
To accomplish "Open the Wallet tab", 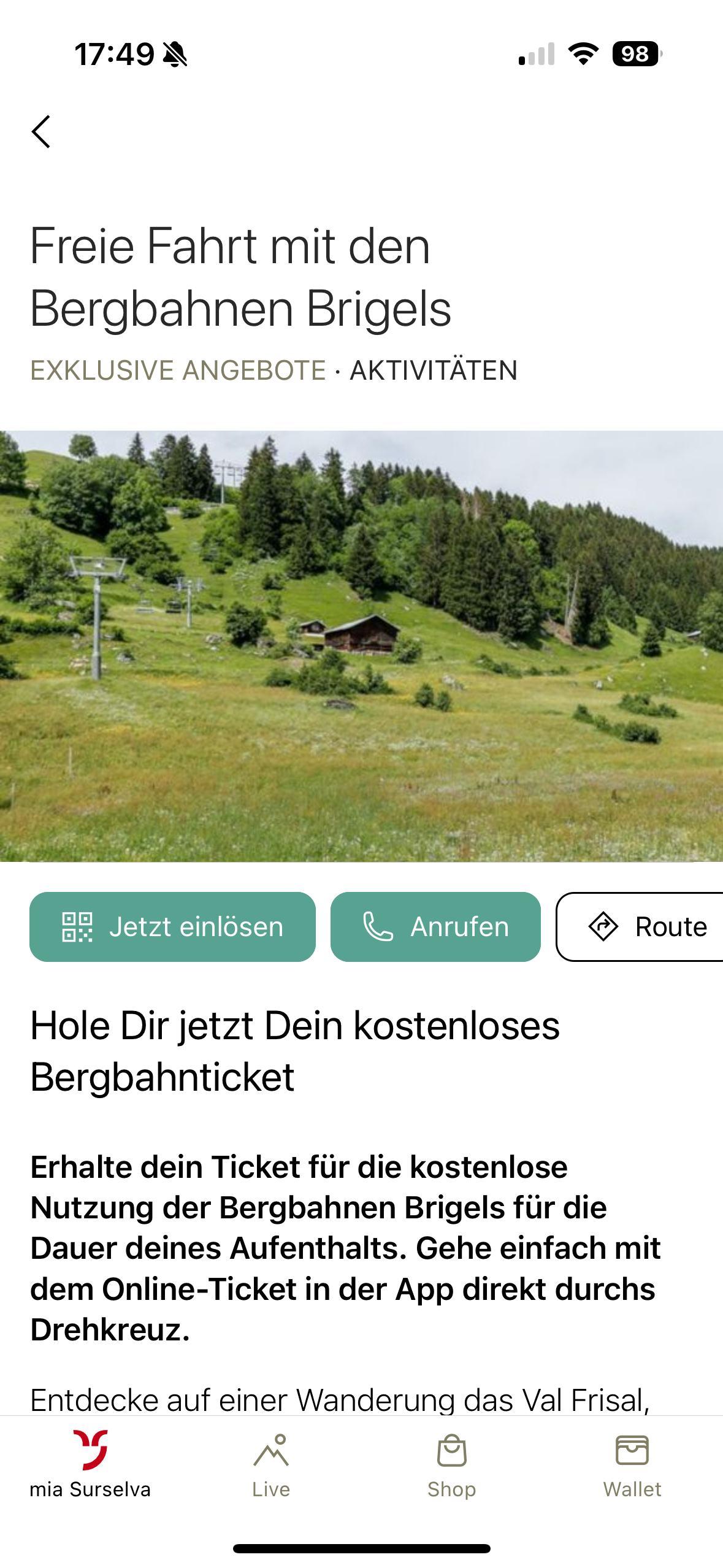I will click(x=632, y=1464).
